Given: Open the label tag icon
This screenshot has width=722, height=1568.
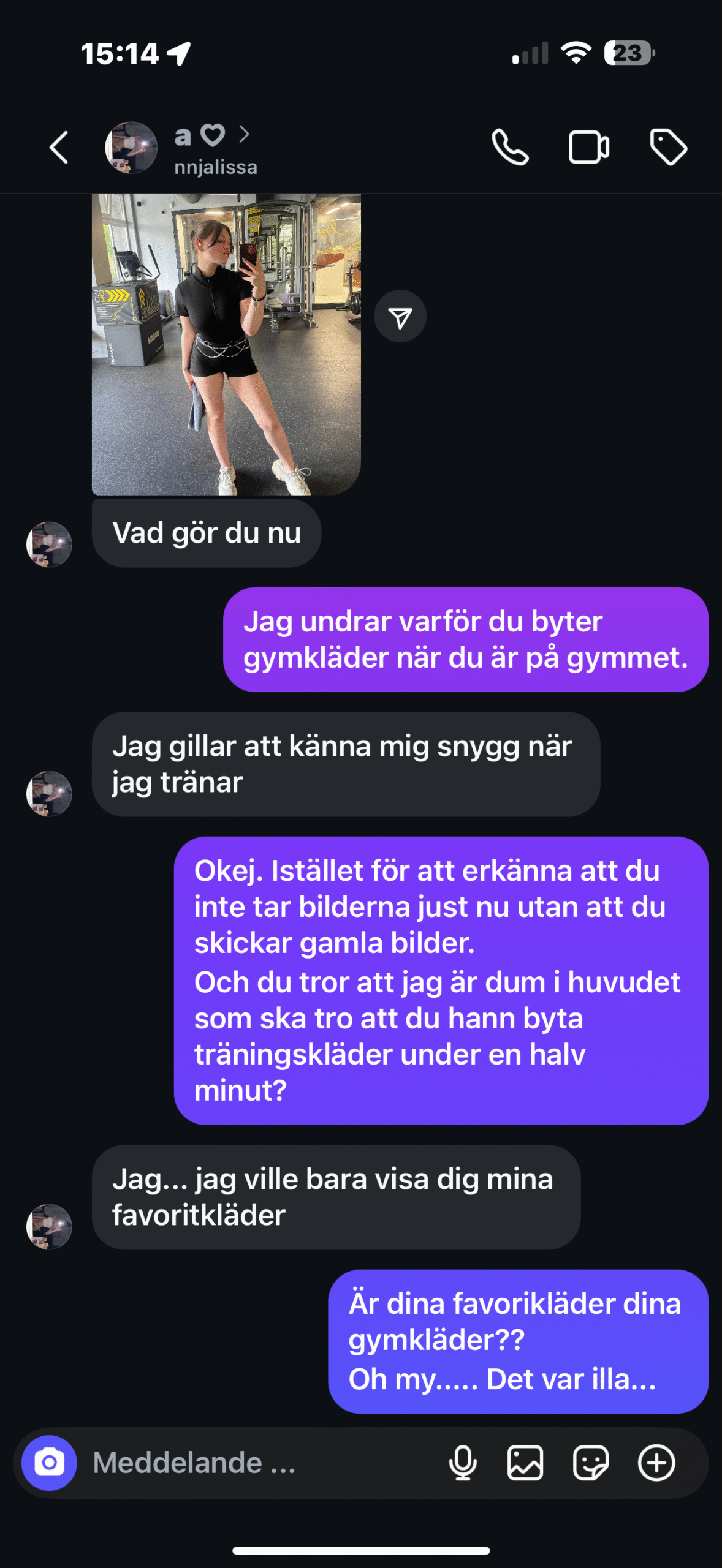Looking at the screenshot, I should click(668, 148).
